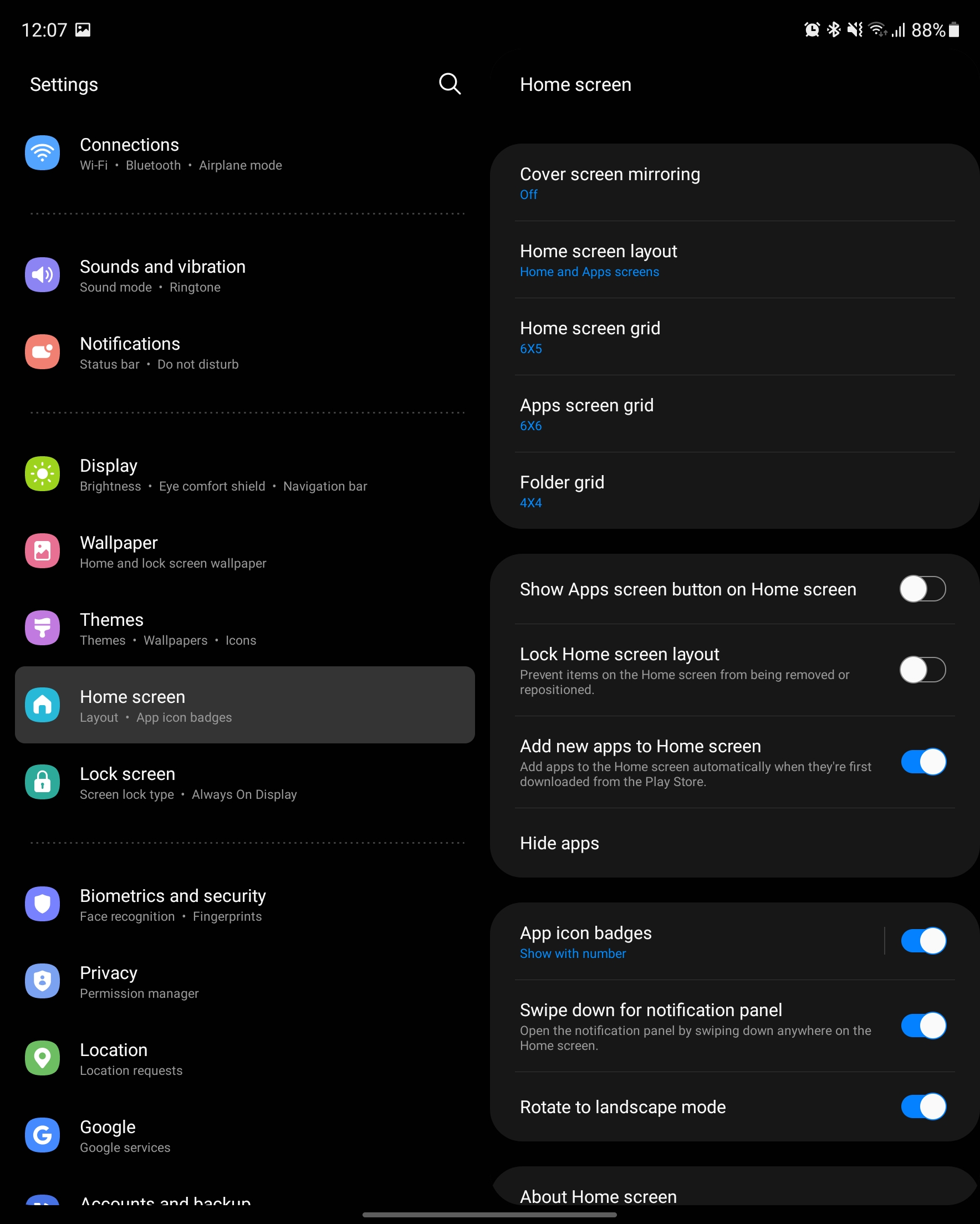The image size is (980, 1224).
Task: Enable Show Apps screen button toggle
Action: [x=922, y=589]
